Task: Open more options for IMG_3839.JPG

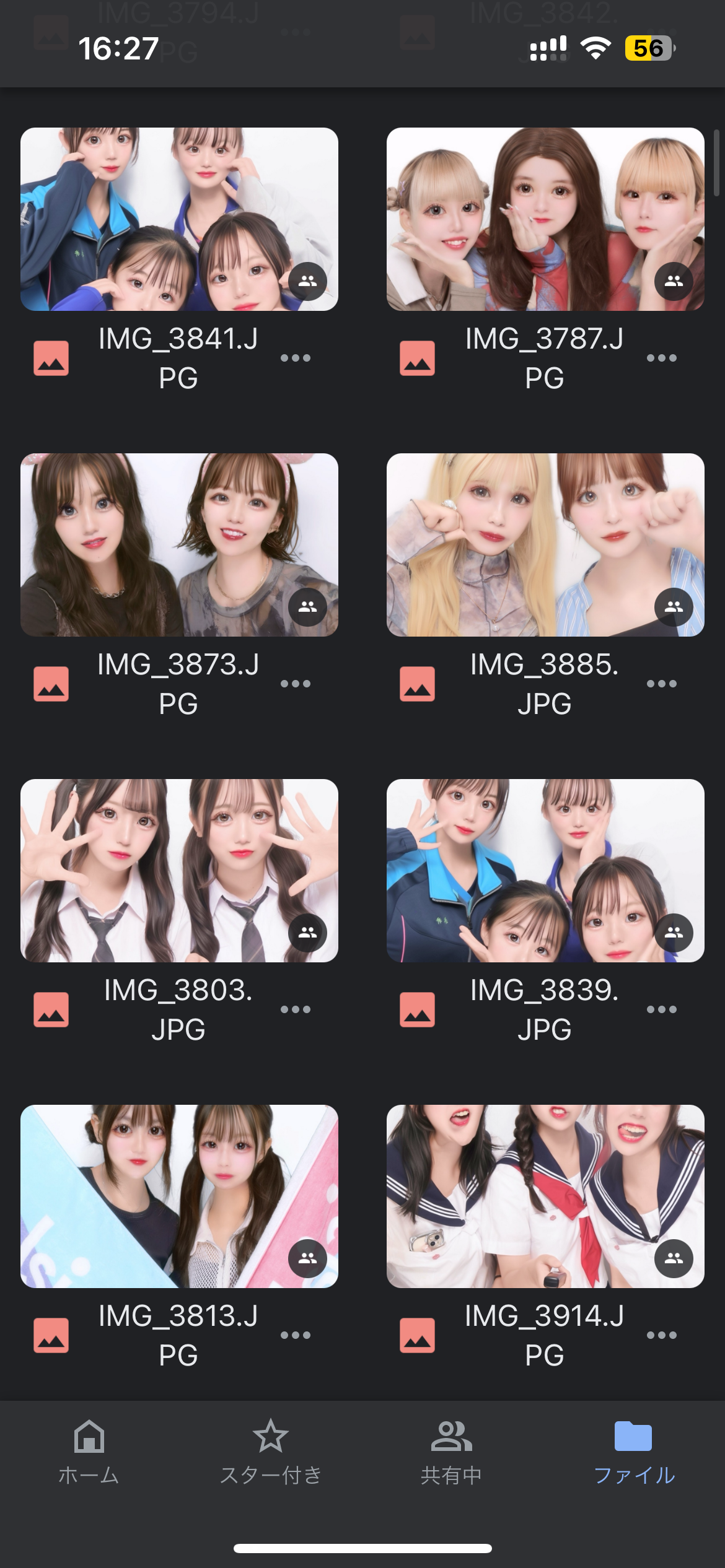Action: [x=661, y=1009]
